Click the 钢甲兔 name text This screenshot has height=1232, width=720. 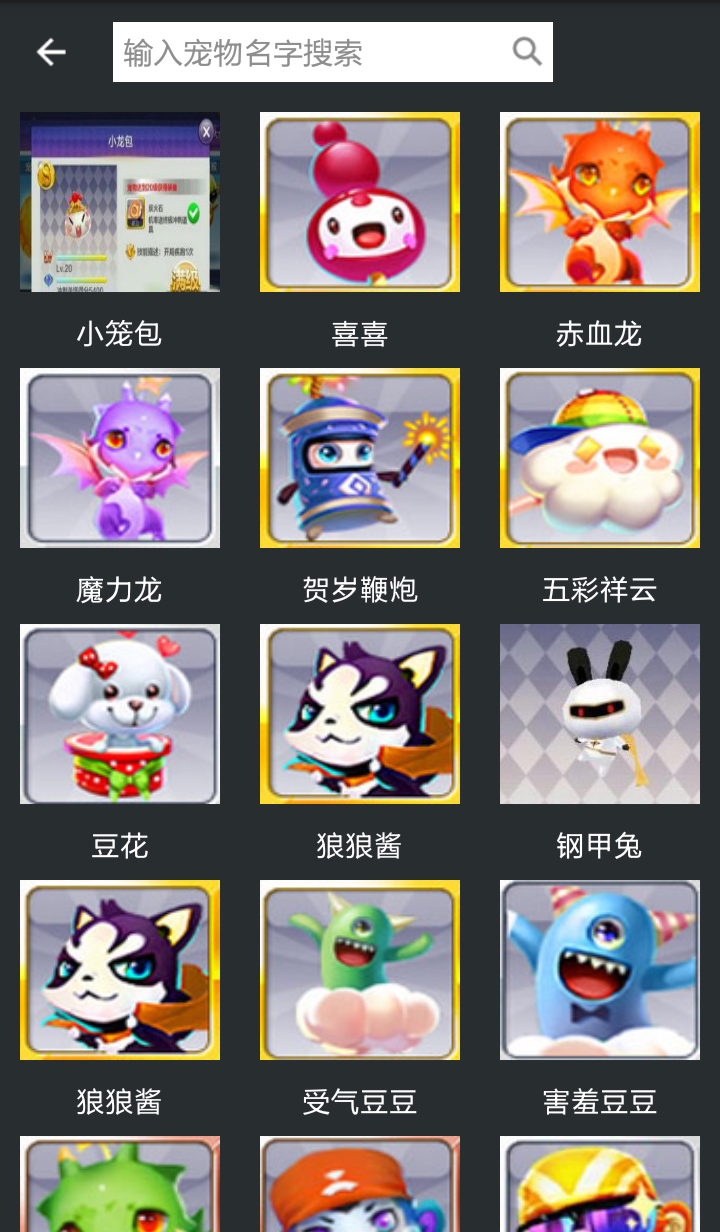click(x=598, y=846)
